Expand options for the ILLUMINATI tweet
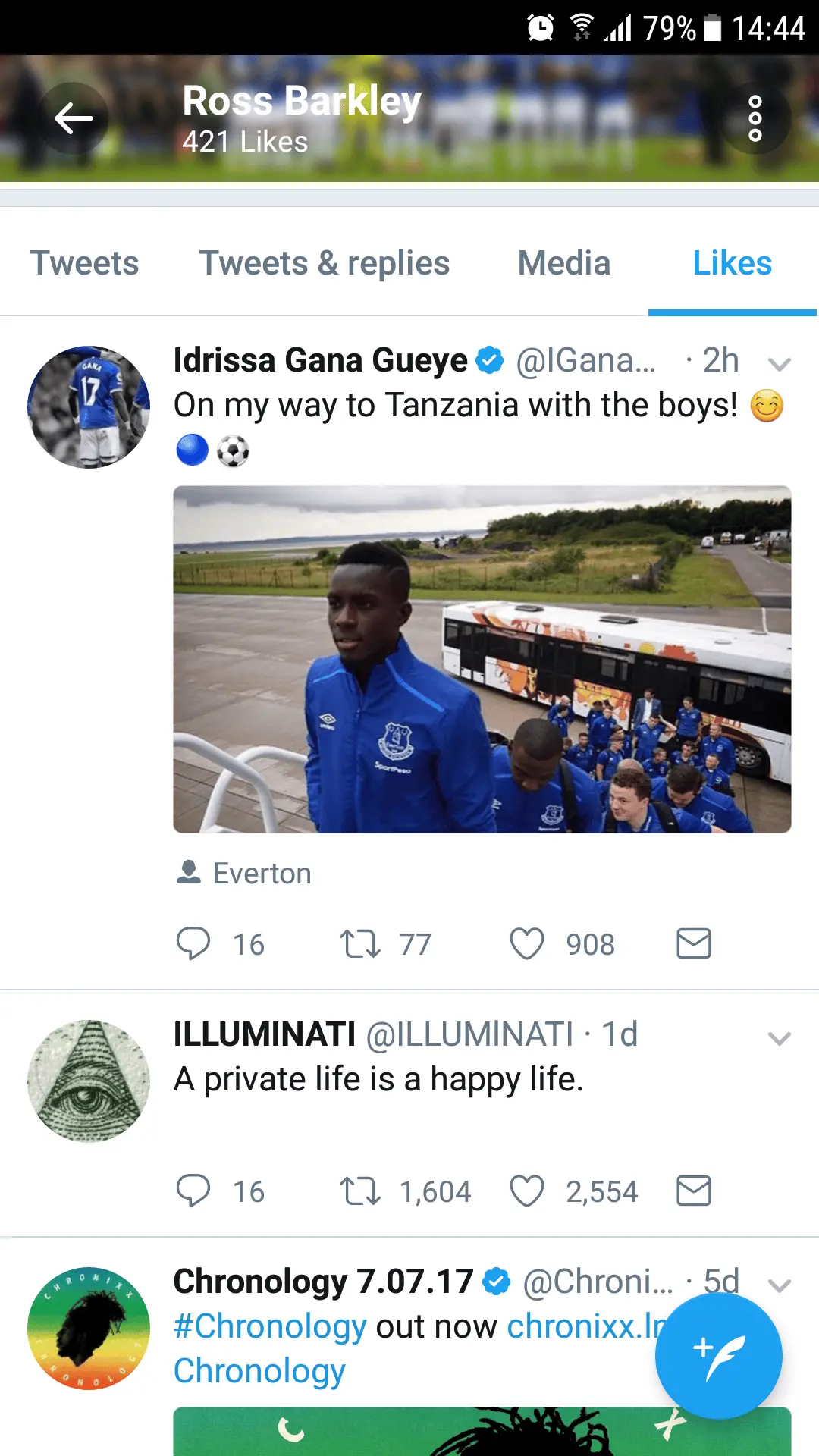This screenshot has height=1456, width=819. (779, 1038)
